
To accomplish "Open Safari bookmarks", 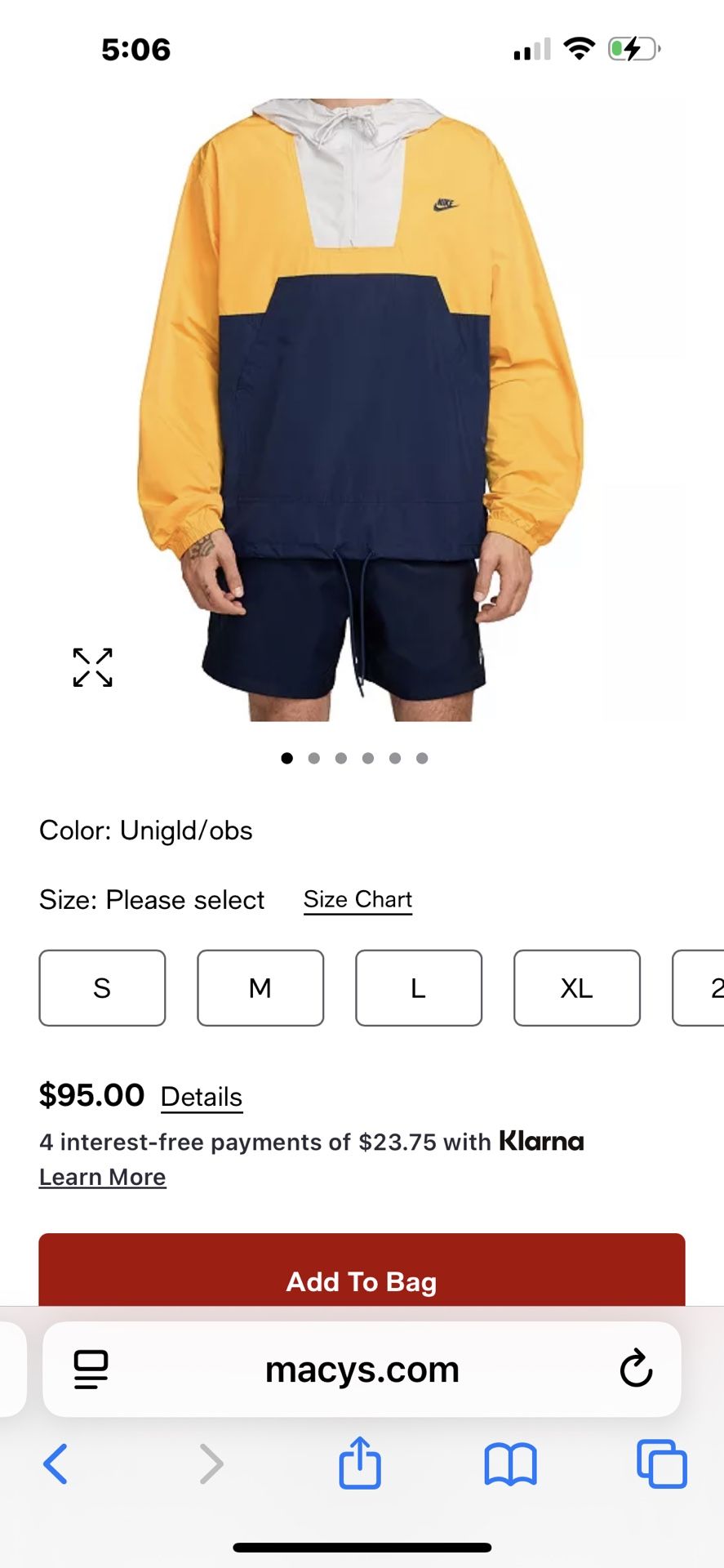I will [x=510, y=1463].
